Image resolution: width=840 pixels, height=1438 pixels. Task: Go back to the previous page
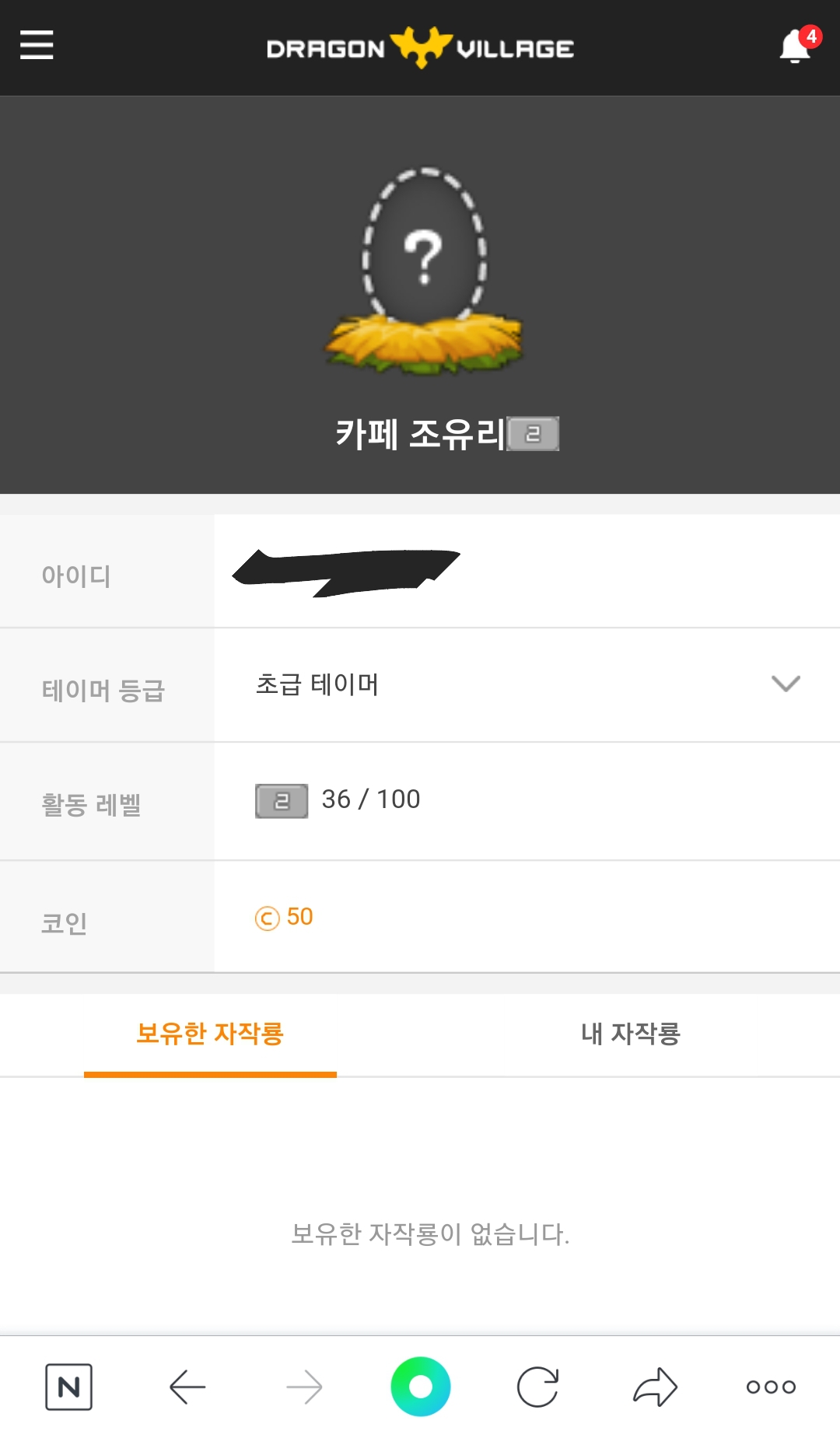tap(187, 1387)
